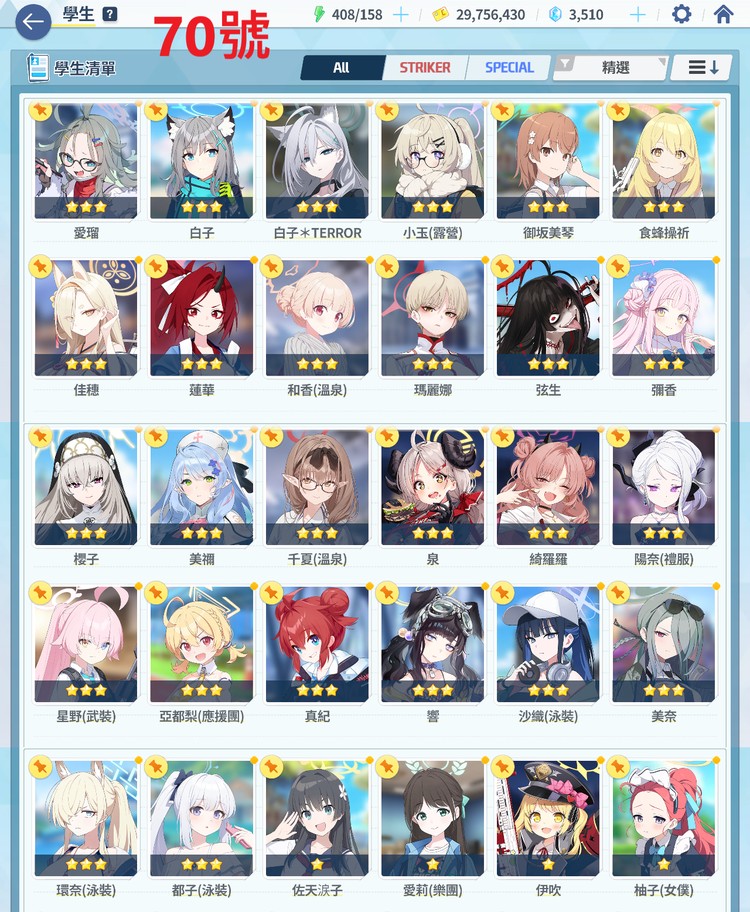
Task: Open student 伊吹's card
Action: coord(548,818)
